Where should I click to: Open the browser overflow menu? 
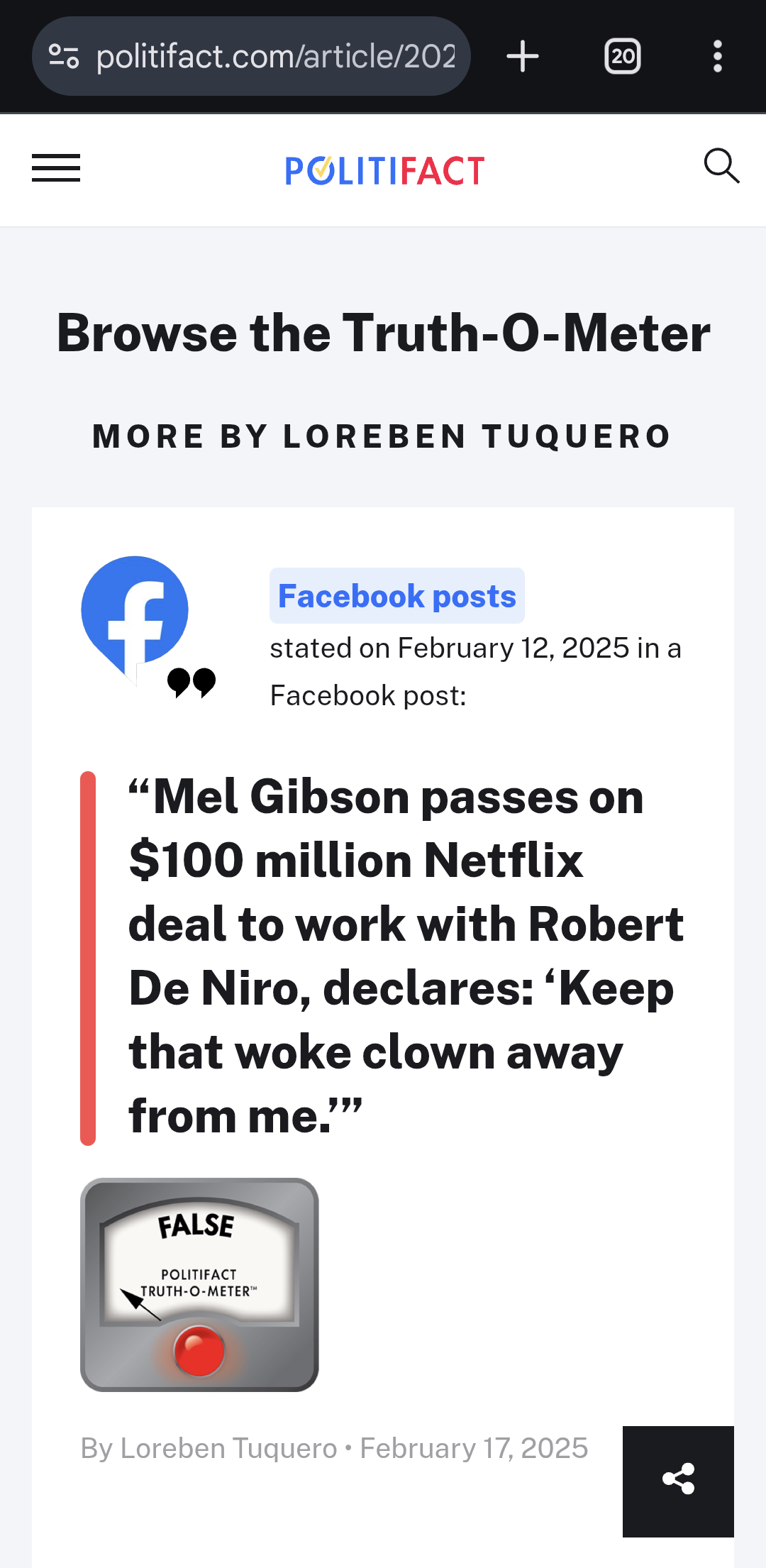tap(717, 56)
